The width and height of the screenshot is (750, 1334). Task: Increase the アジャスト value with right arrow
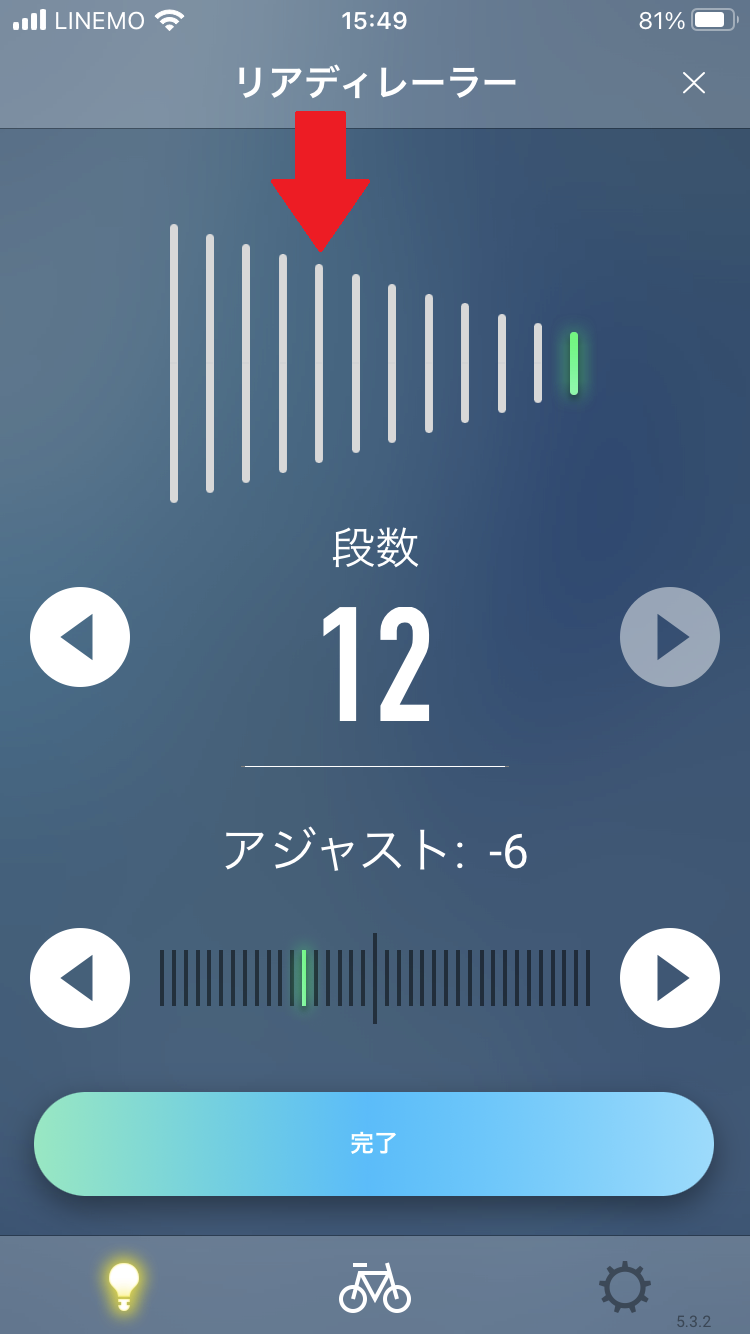669,979
